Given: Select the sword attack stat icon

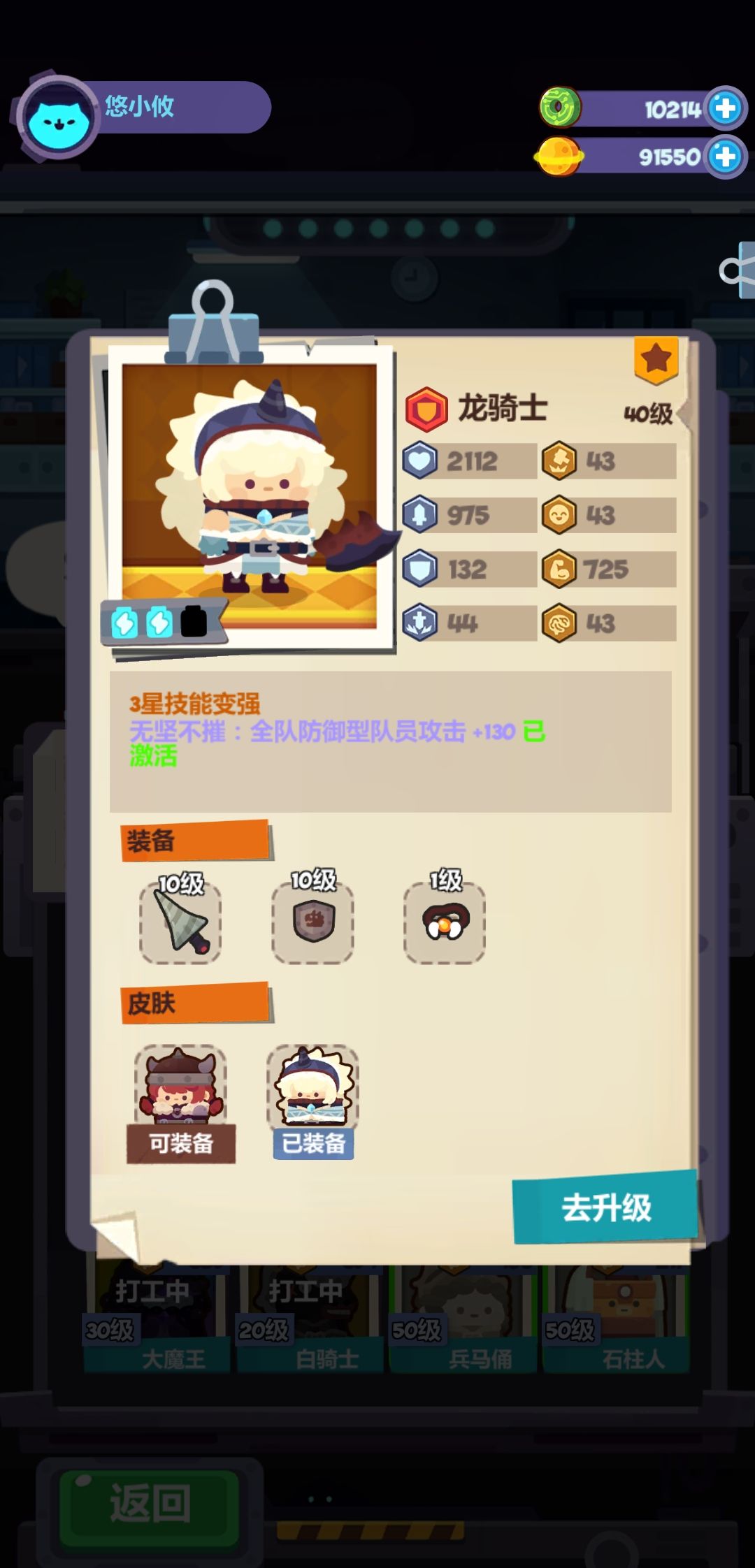Looking at the screenshot, I should pyautogui.click(x=420, y=516).
